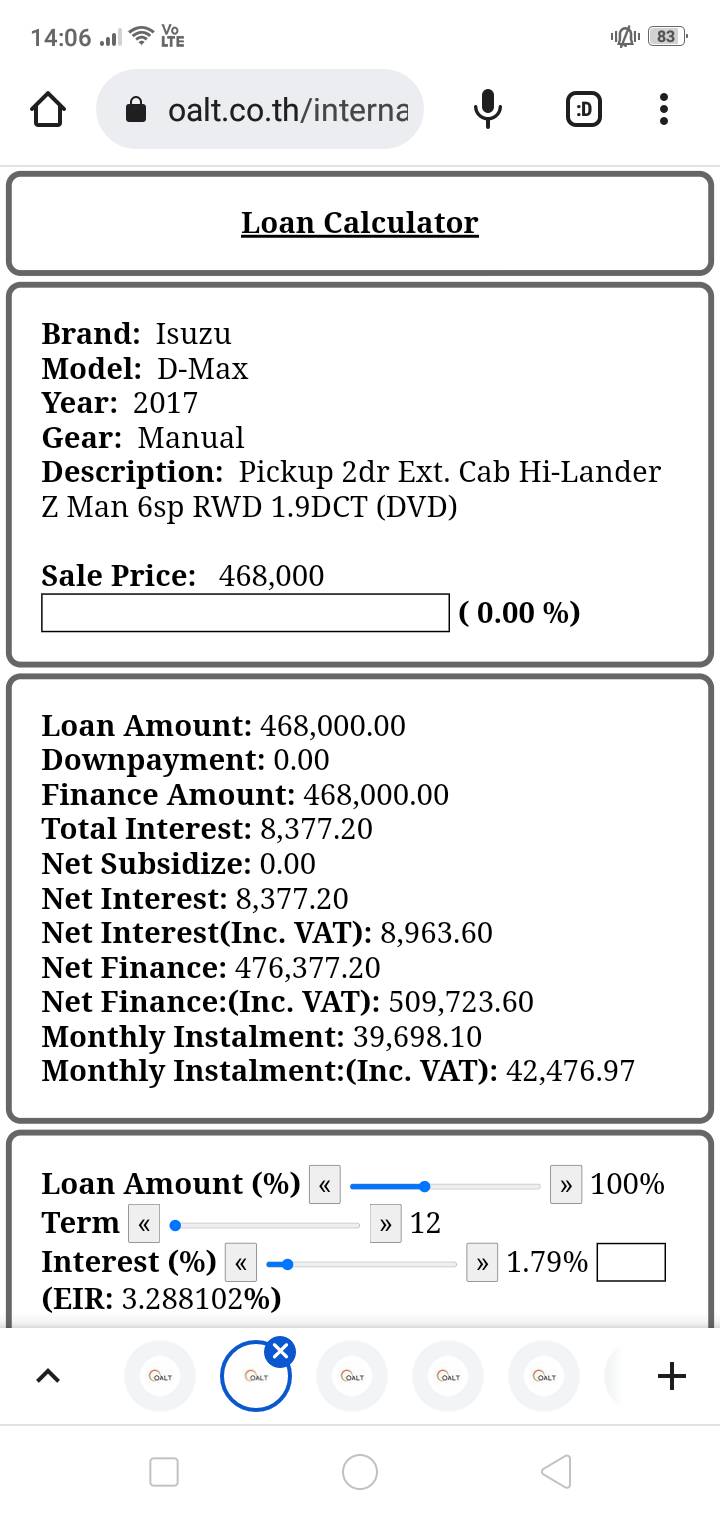Lower the Interest rate

coord(241,1263)
